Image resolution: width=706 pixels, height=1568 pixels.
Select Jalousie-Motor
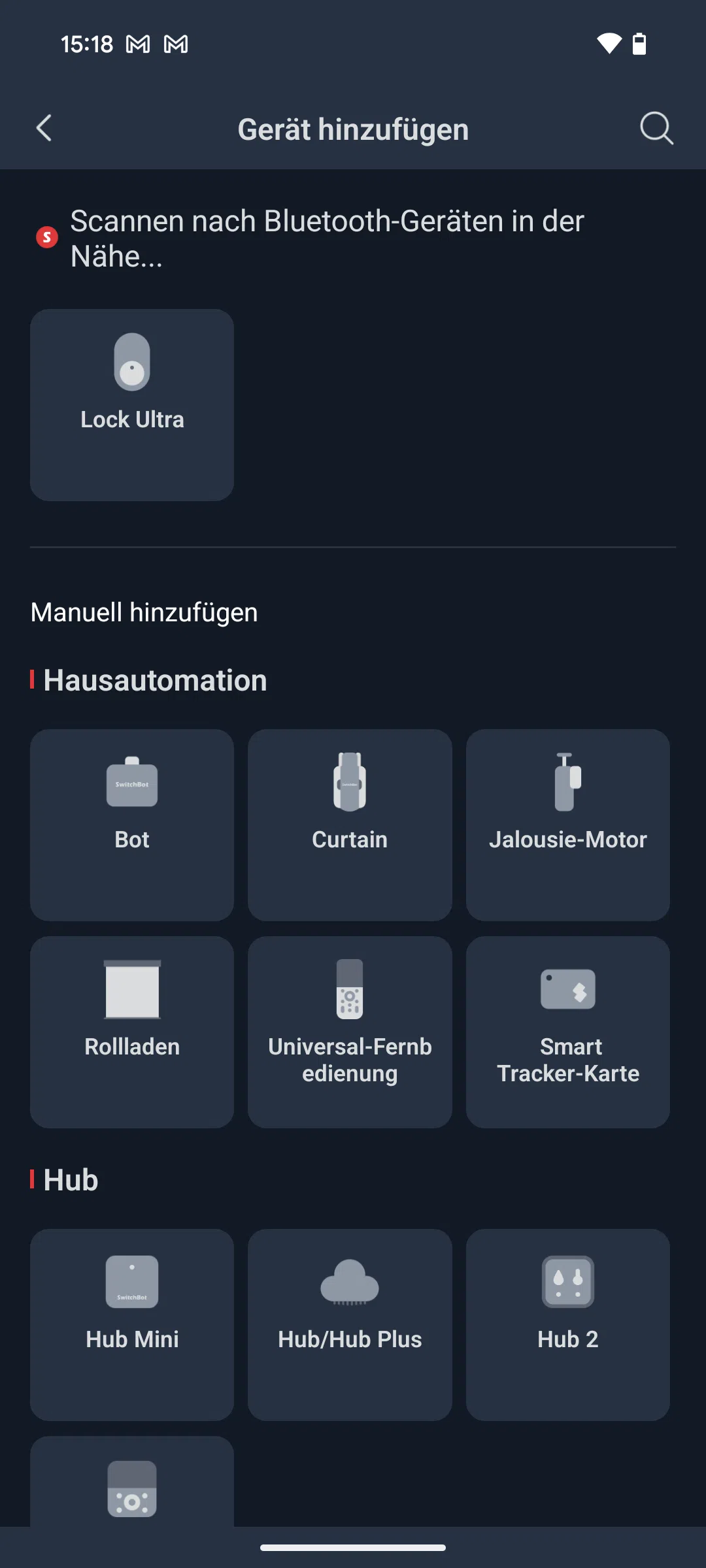click(568, 825)
